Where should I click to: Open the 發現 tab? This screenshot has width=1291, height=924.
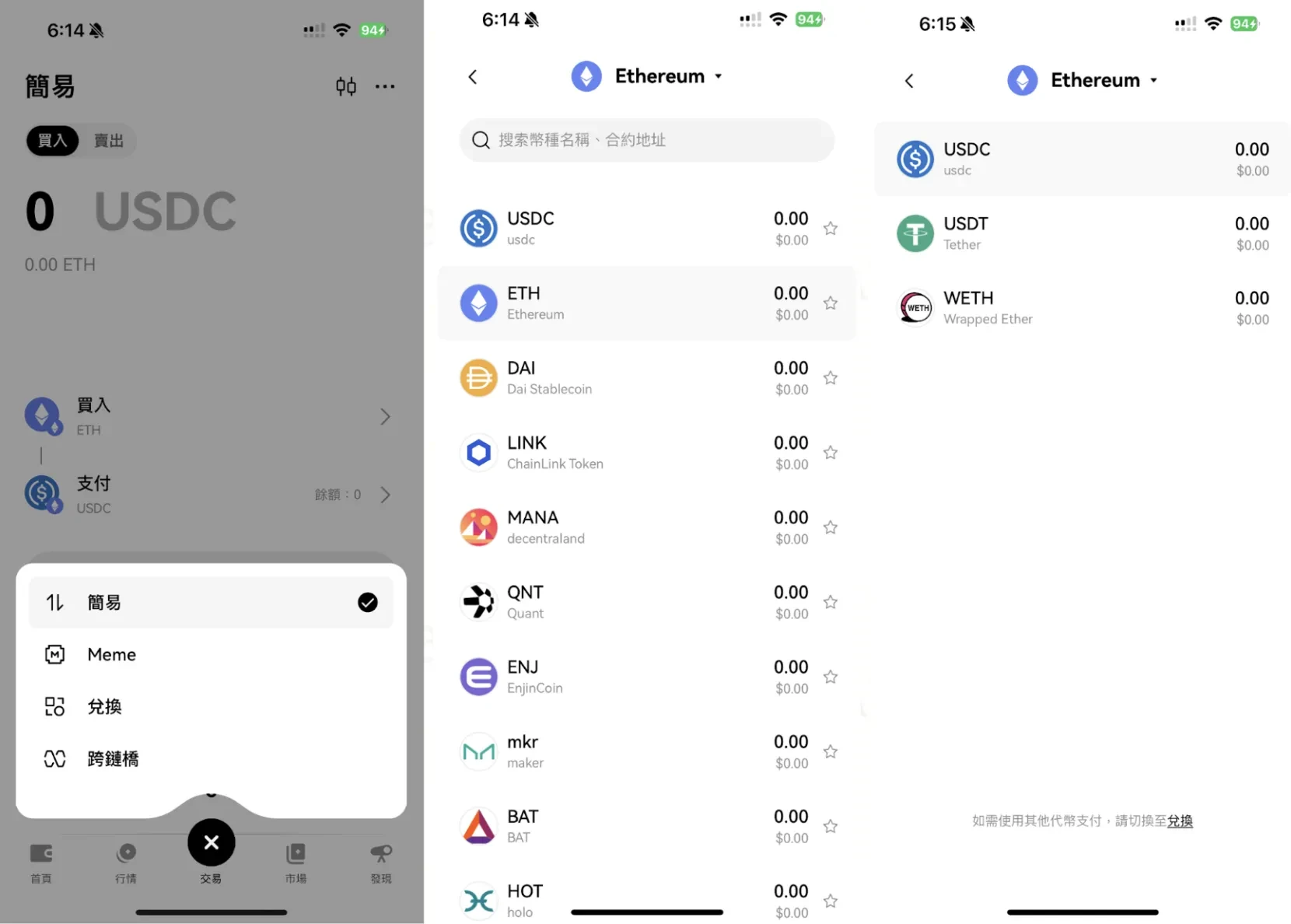point(381,863)
